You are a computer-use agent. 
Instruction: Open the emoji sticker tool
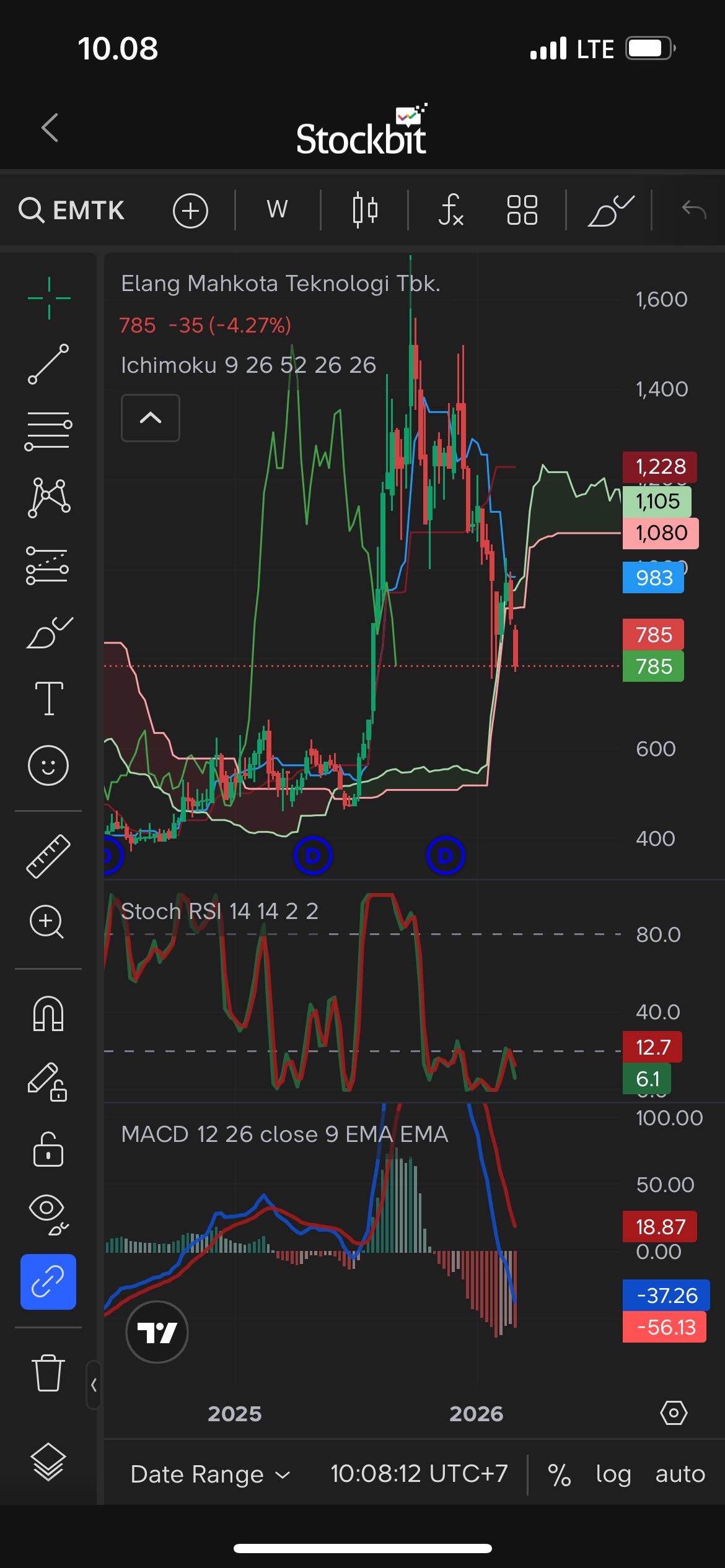[48, 765]
